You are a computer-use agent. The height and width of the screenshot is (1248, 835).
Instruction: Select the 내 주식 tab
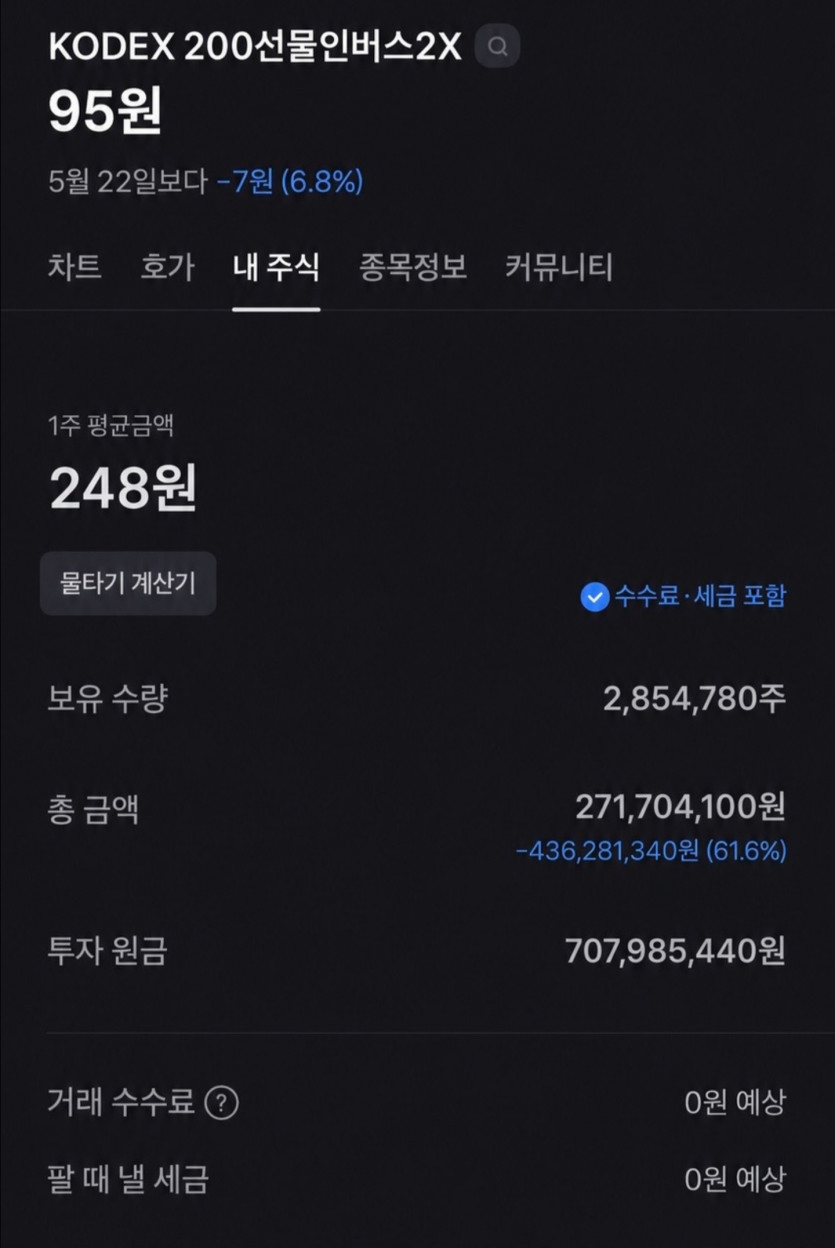click(276, 267)
